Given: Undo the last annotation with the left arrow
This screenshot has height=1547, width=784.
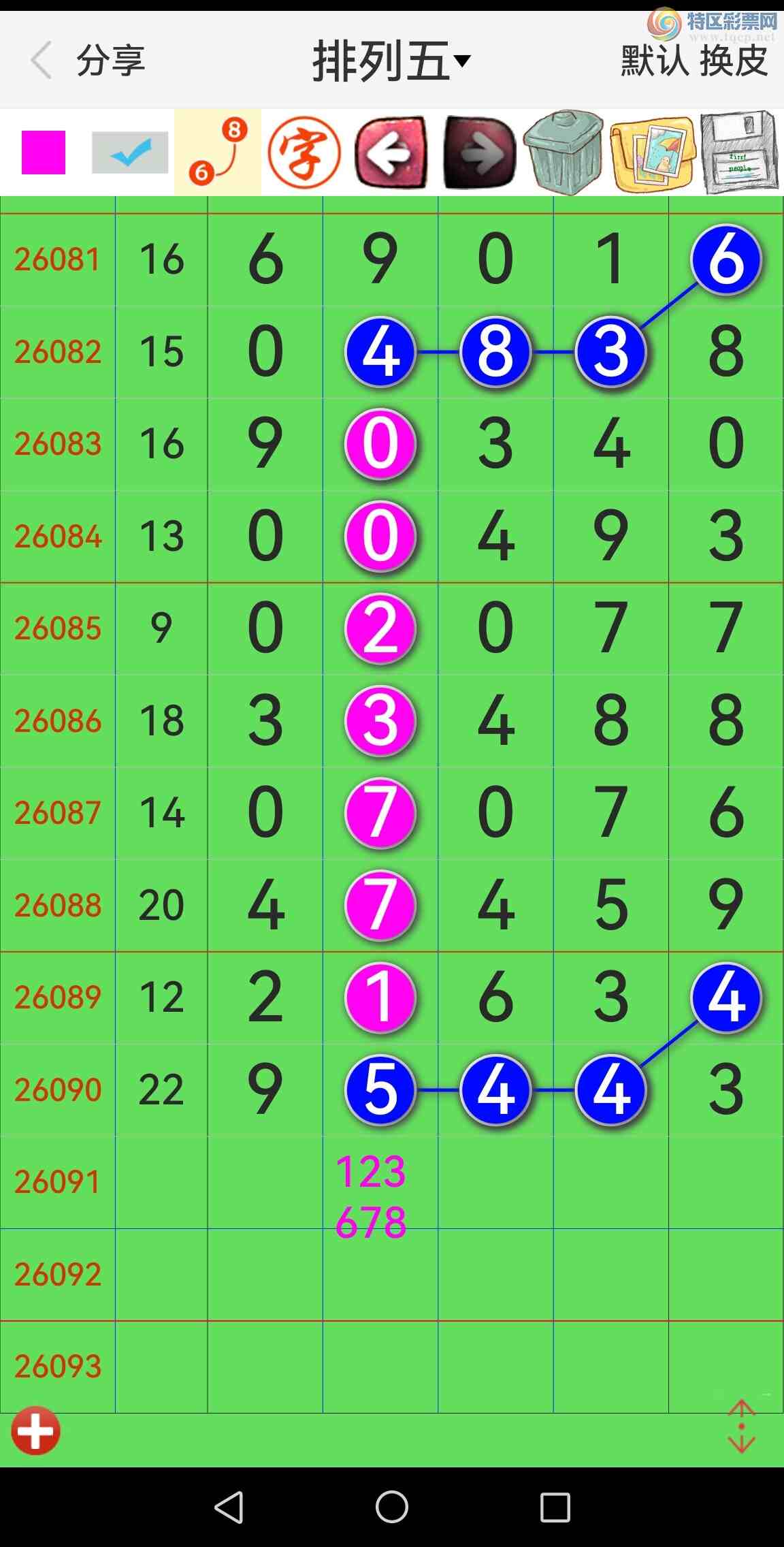Looking at the screenshot, I should tap(390, 151).
